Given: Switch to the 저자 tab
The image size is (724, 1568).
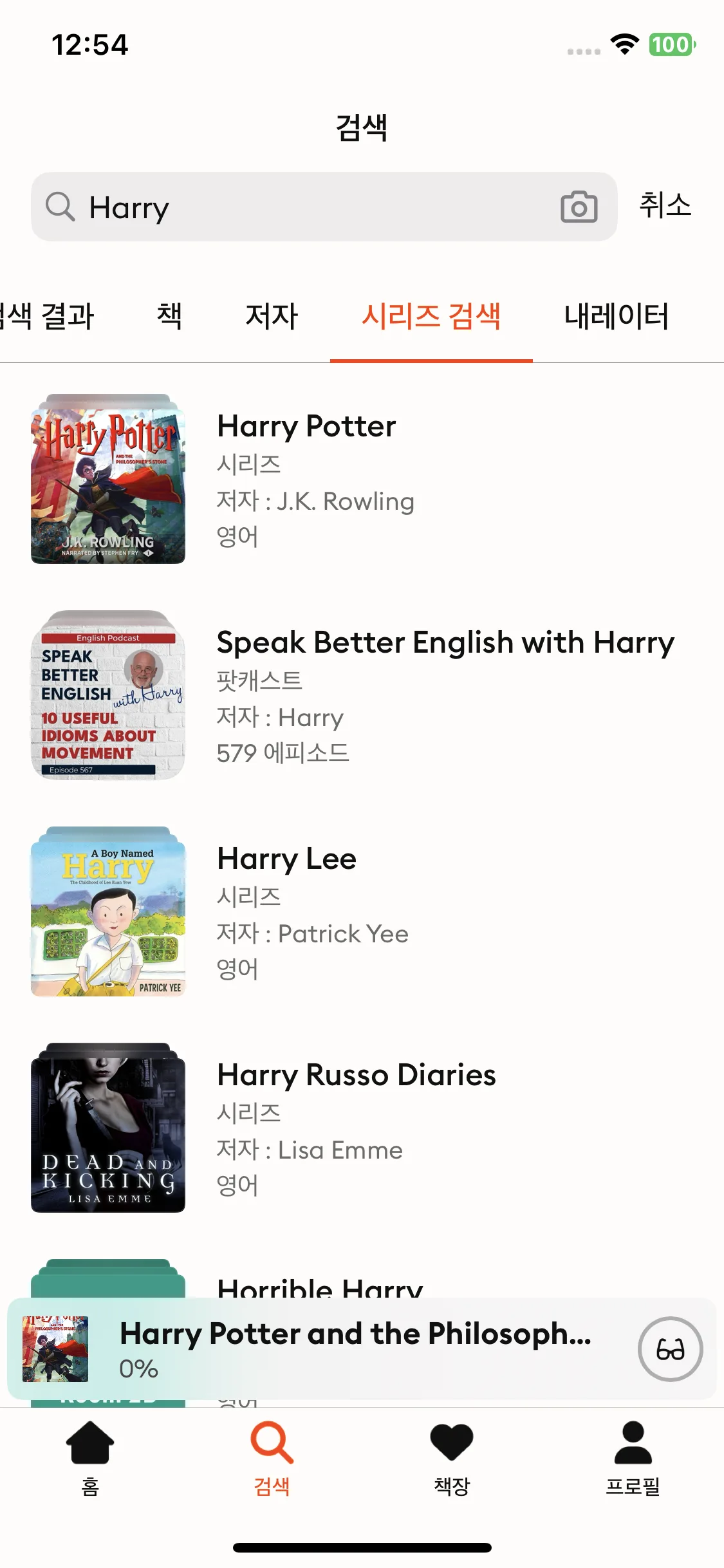Looking at the screenshot, I should pos(272,316).
